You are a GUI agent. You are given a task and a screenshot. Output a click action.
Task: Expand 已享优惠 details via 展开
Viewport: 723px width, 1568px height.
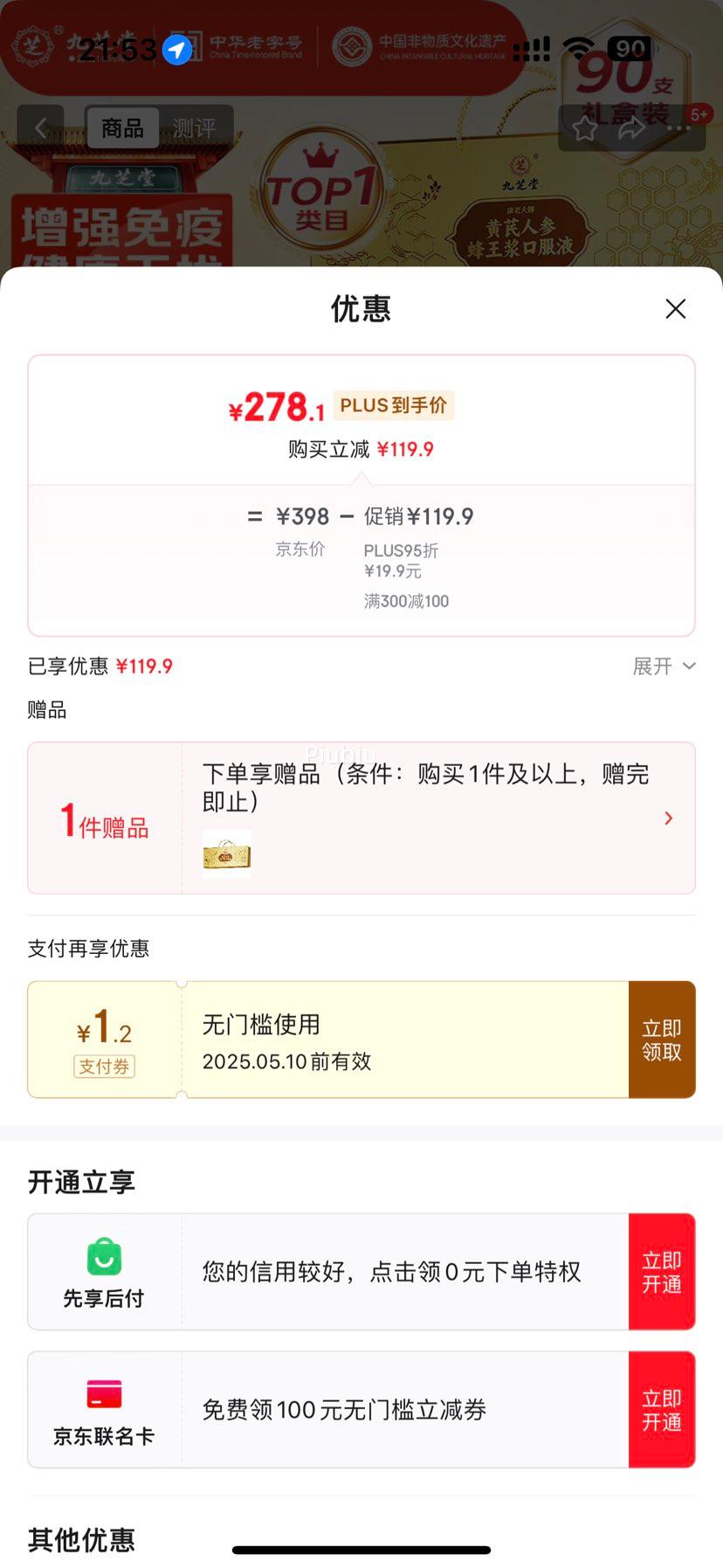[663, 667]
